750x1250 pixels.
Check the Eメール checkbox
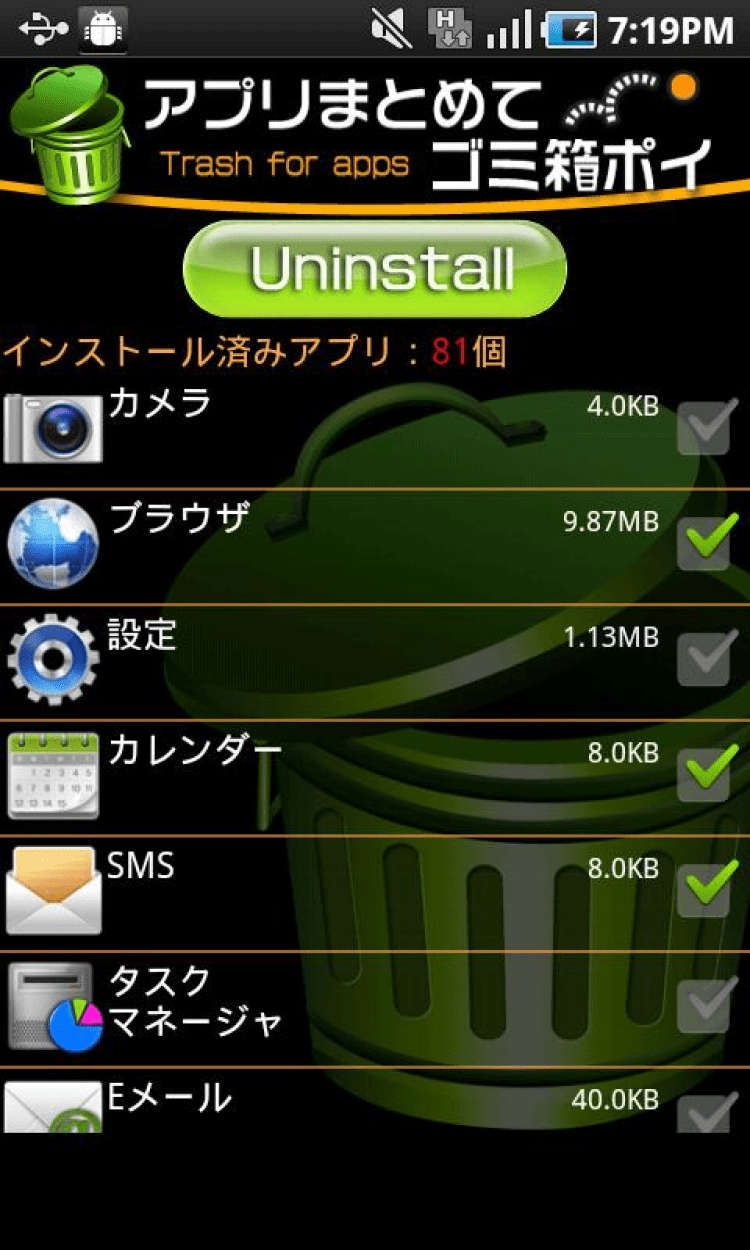(x=706, y=1112)
